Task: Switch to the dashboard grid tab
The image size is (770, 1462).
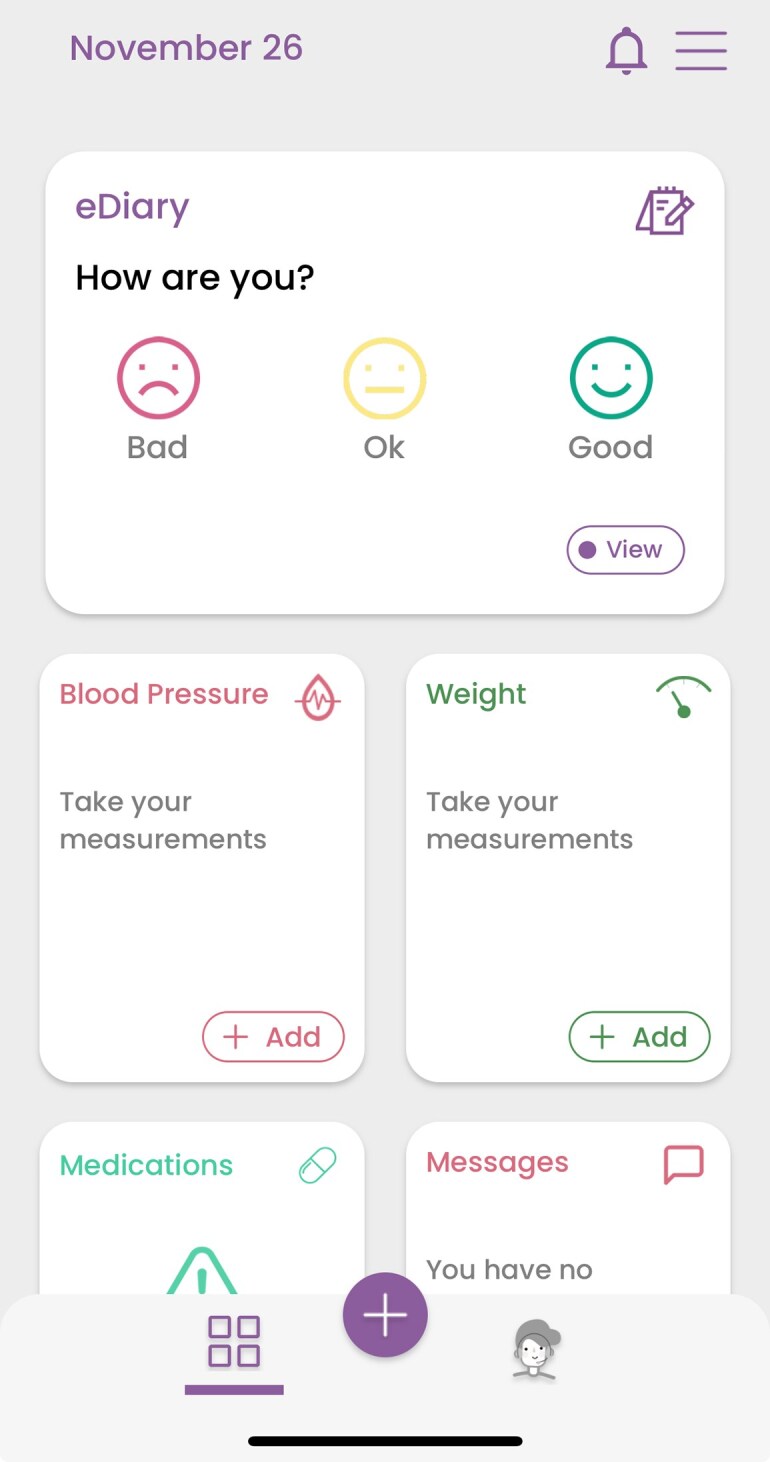Action: tap(234, 1342)
